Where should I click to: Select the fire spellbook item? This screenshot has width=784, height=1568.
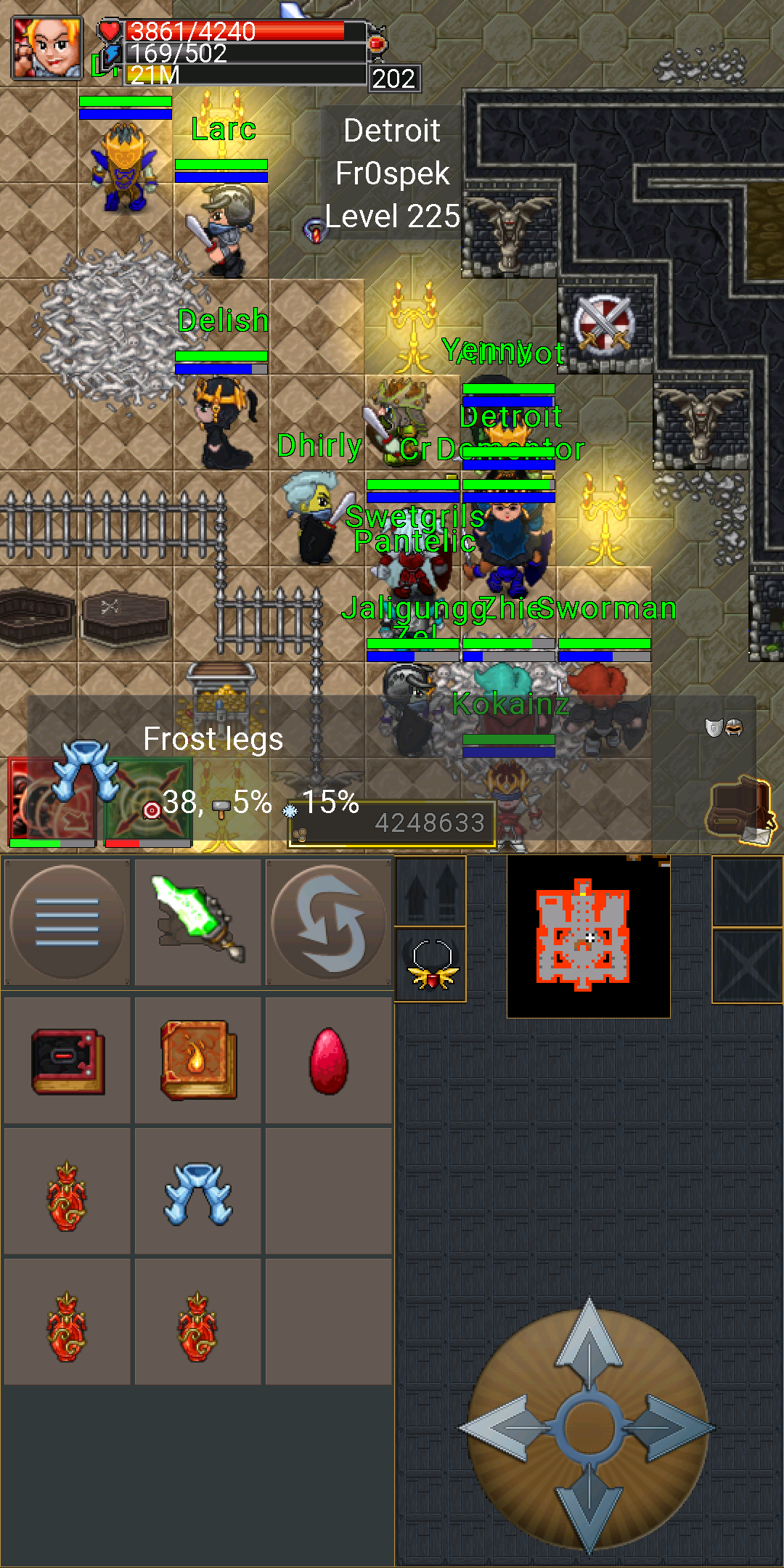197,1060
